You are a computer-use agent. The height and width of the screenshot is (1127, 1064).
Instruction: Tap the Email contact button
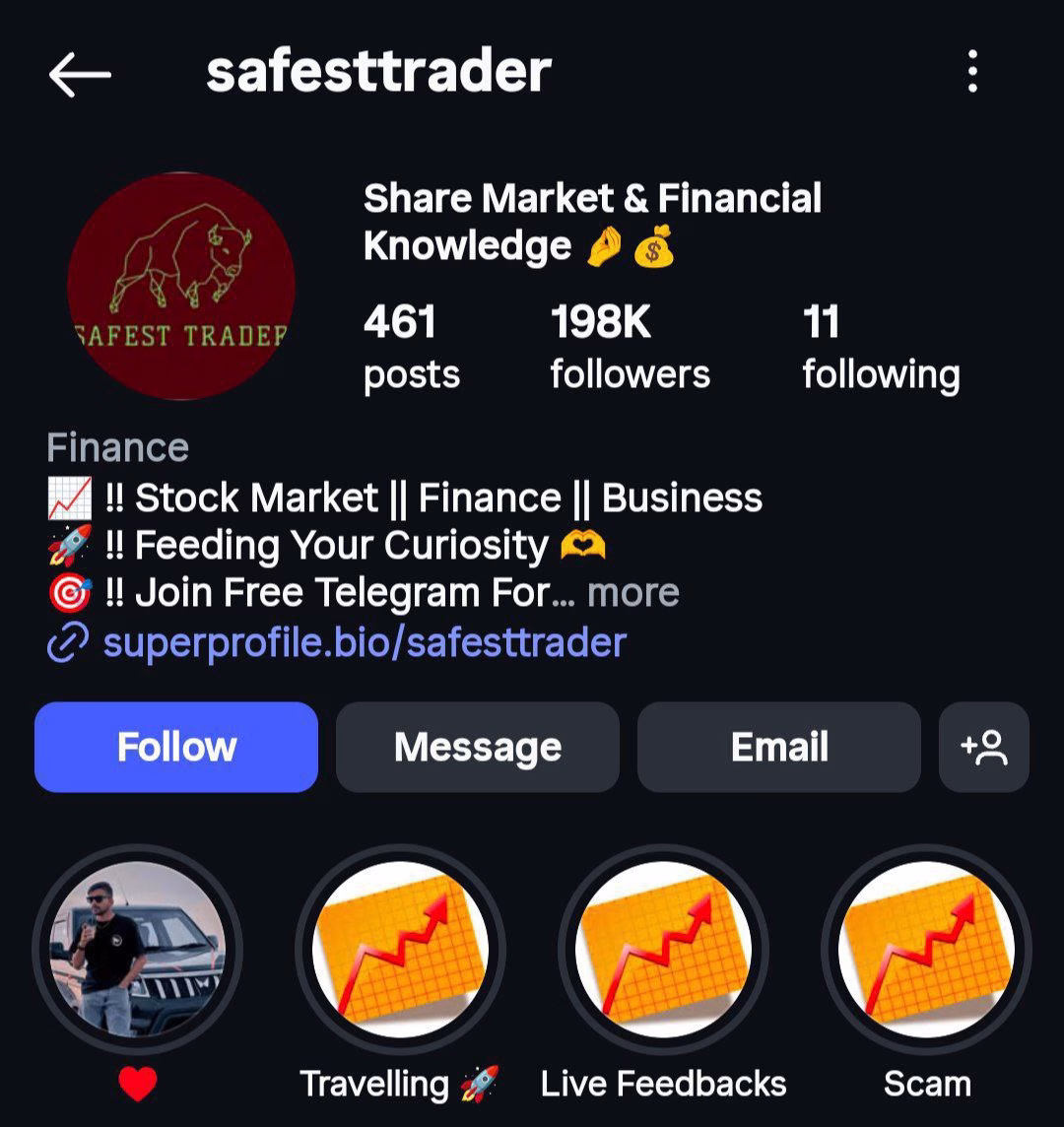click(779, 747)
